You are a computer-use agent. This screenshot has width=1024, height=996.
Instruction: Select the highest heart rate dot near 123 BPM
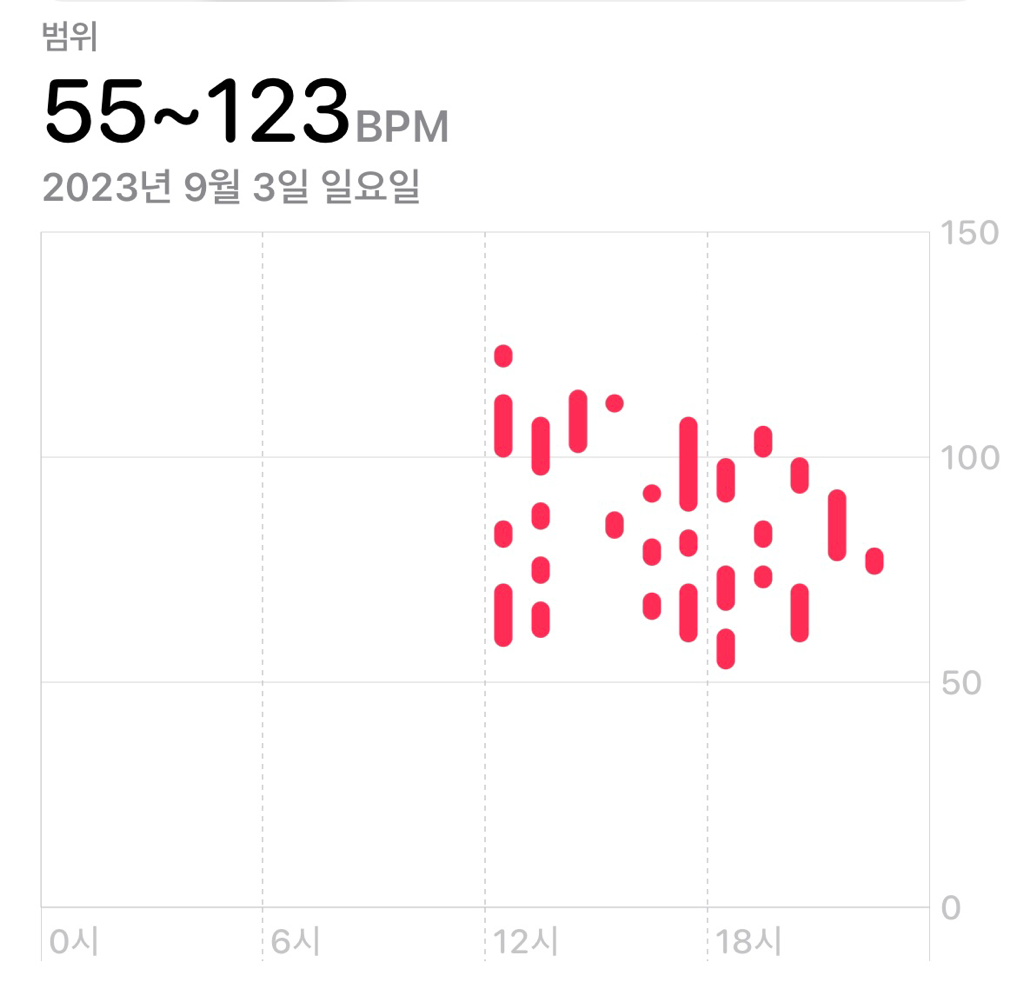[x=503, y=356]
